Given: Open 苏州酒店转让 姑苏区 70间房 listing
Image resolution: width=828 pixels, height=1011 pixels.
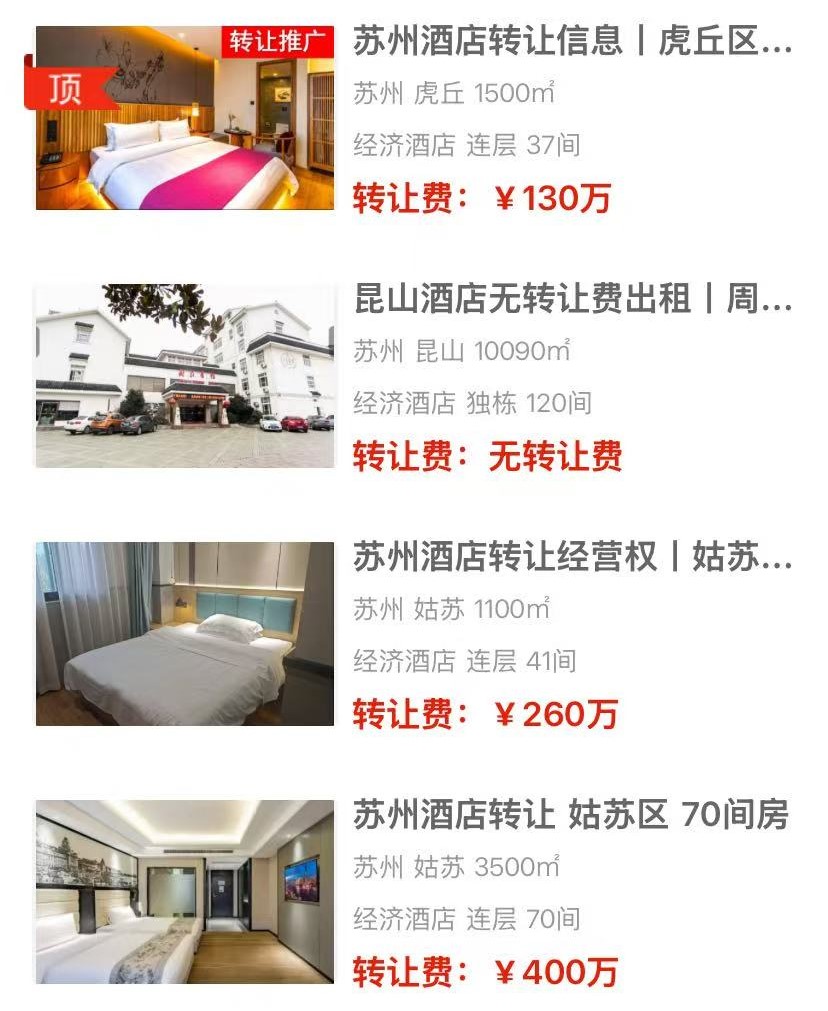Looking at the screenshot, I should [x=570, y=816].
